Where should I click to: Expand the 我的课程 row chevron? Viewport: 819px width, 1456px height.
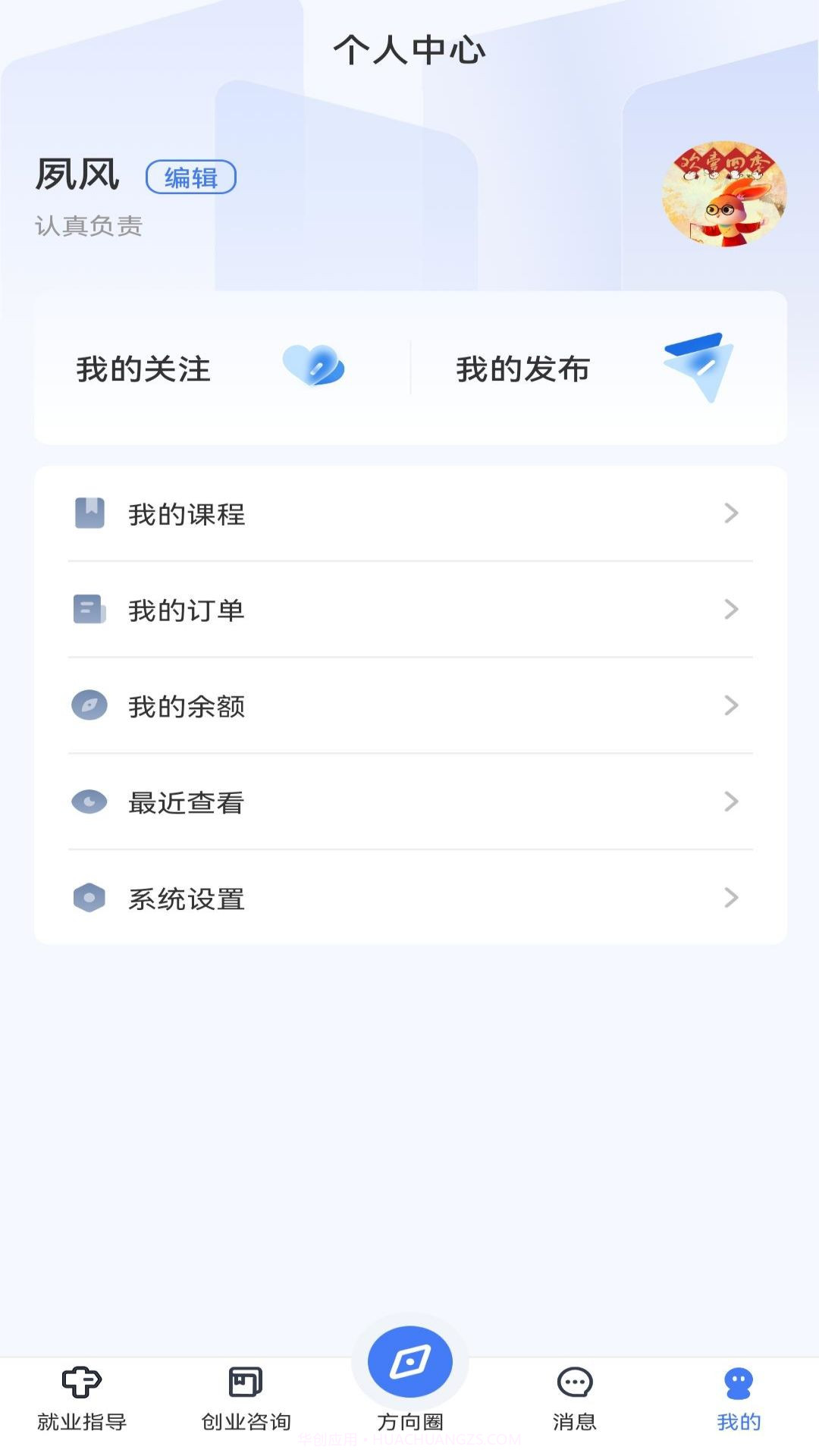(730, 513)
